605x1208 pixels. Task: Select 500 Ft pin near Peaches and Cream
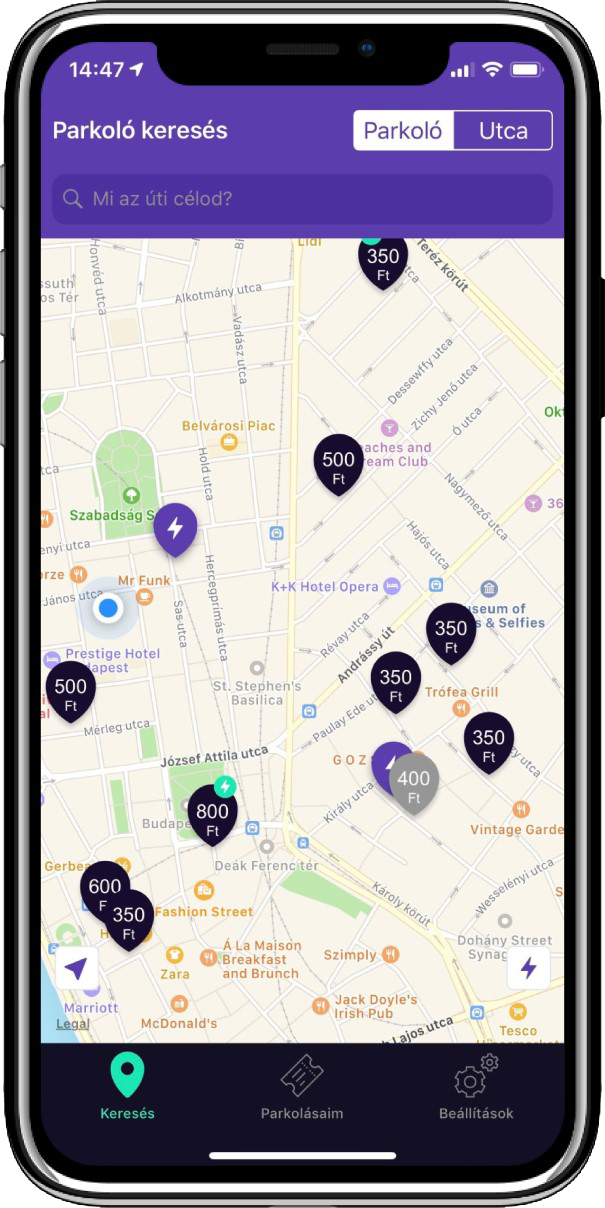point(338,461)
